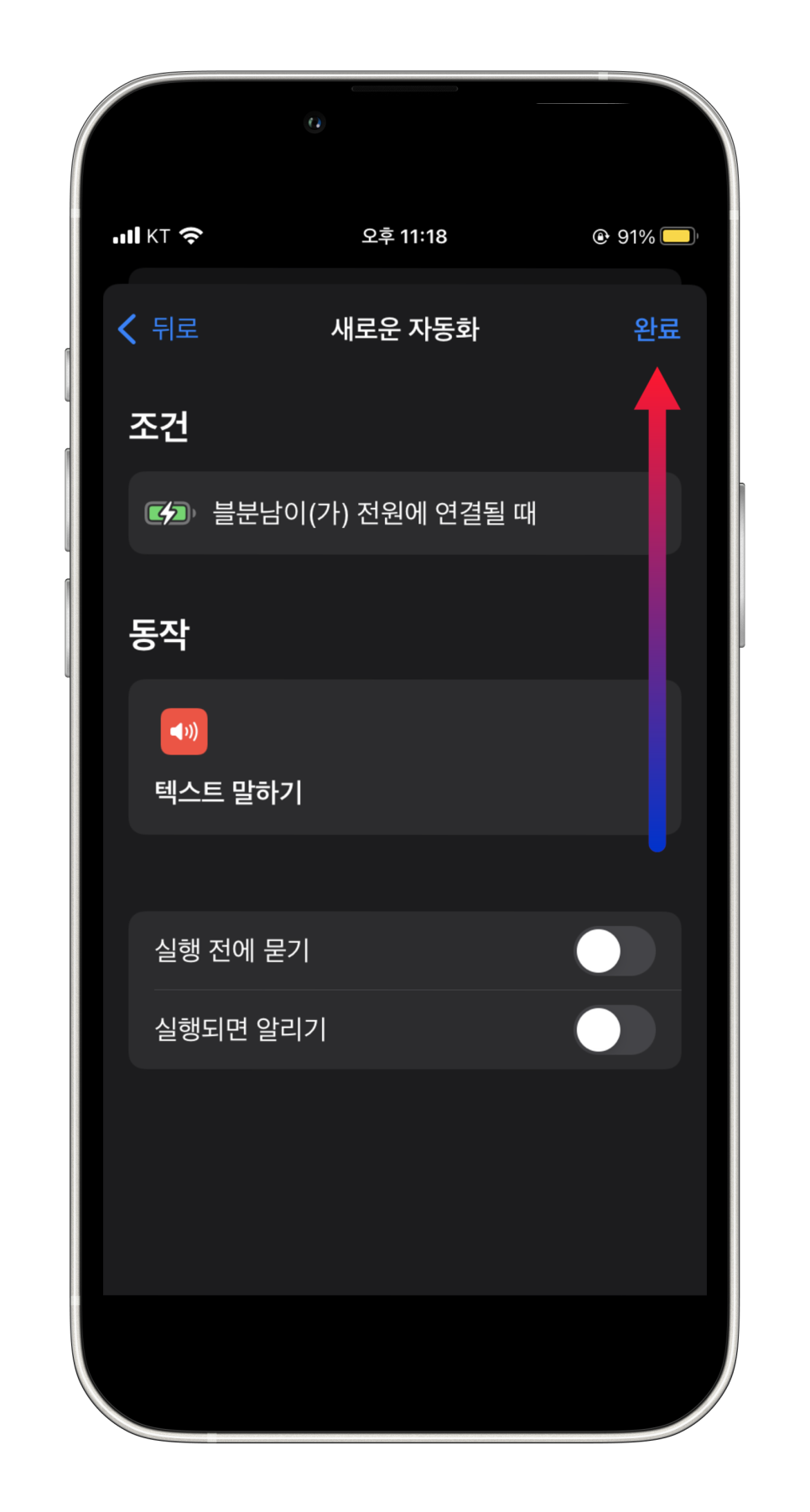Screen dimensions: 810x1512
Task: Turn on 실행되면 알리기
Action: tap(615, 1030)
